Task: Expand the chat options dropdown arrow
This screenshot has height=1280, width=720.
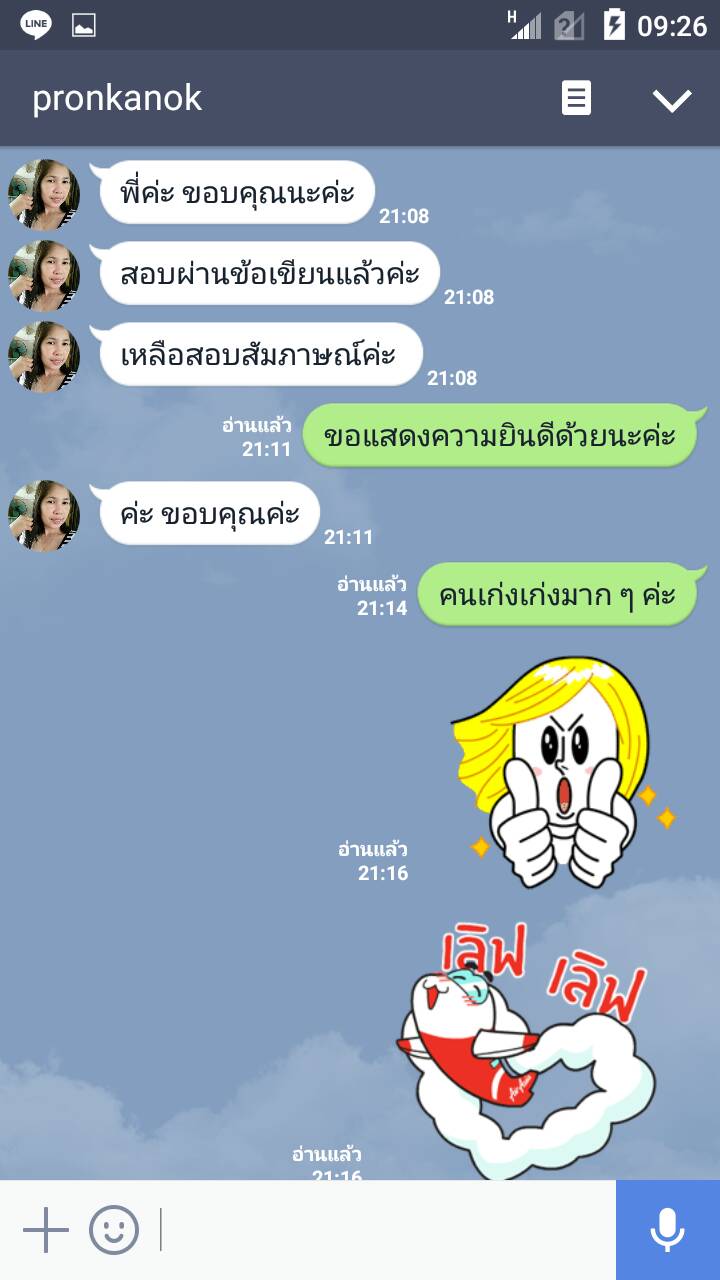Action: [x=671, y=99]
